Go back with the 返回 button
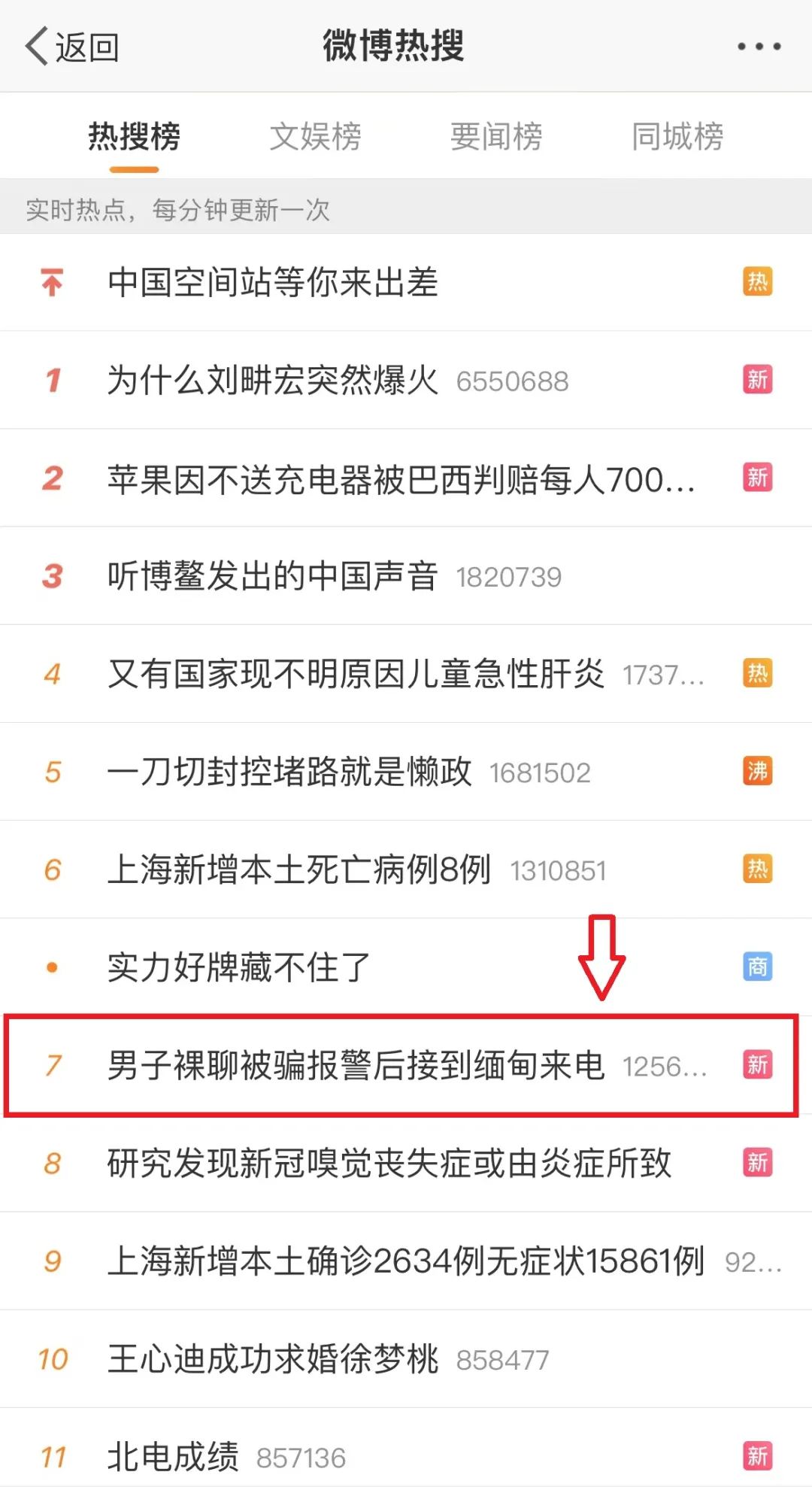 (x=72, y=47)
